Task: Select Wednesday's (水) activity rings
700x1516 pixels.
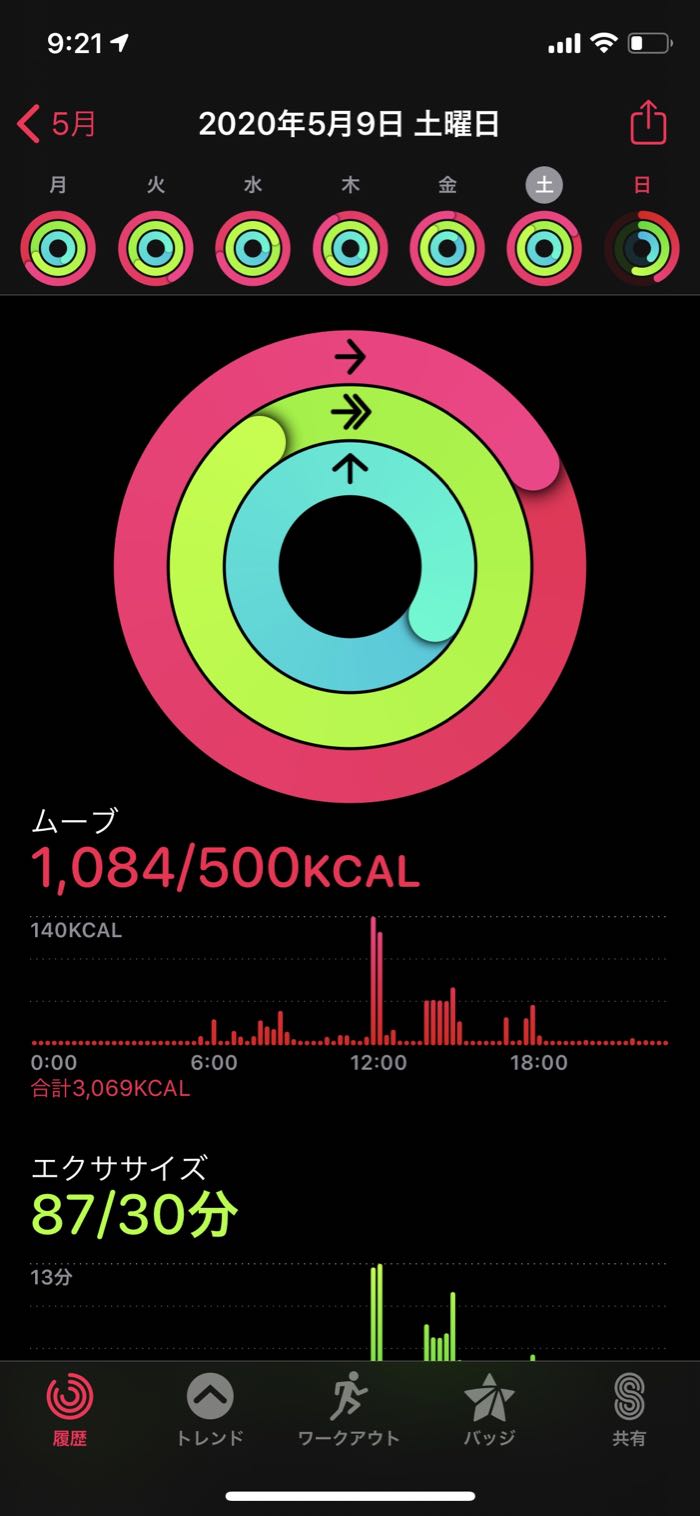Action: pos(253,248)
